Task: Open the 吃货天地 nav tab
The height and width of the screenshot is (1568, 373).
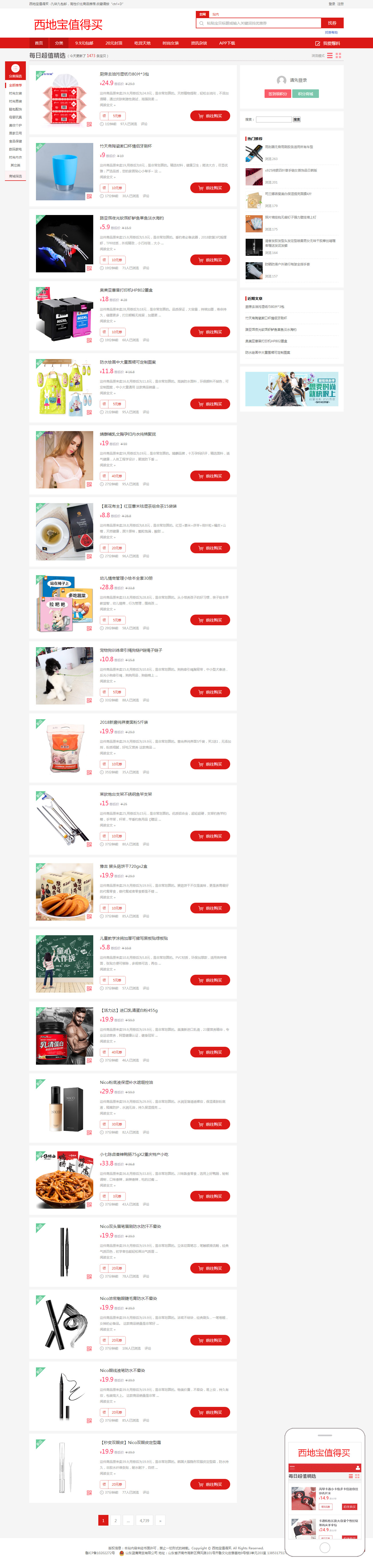Action: [x=142, y=43]
